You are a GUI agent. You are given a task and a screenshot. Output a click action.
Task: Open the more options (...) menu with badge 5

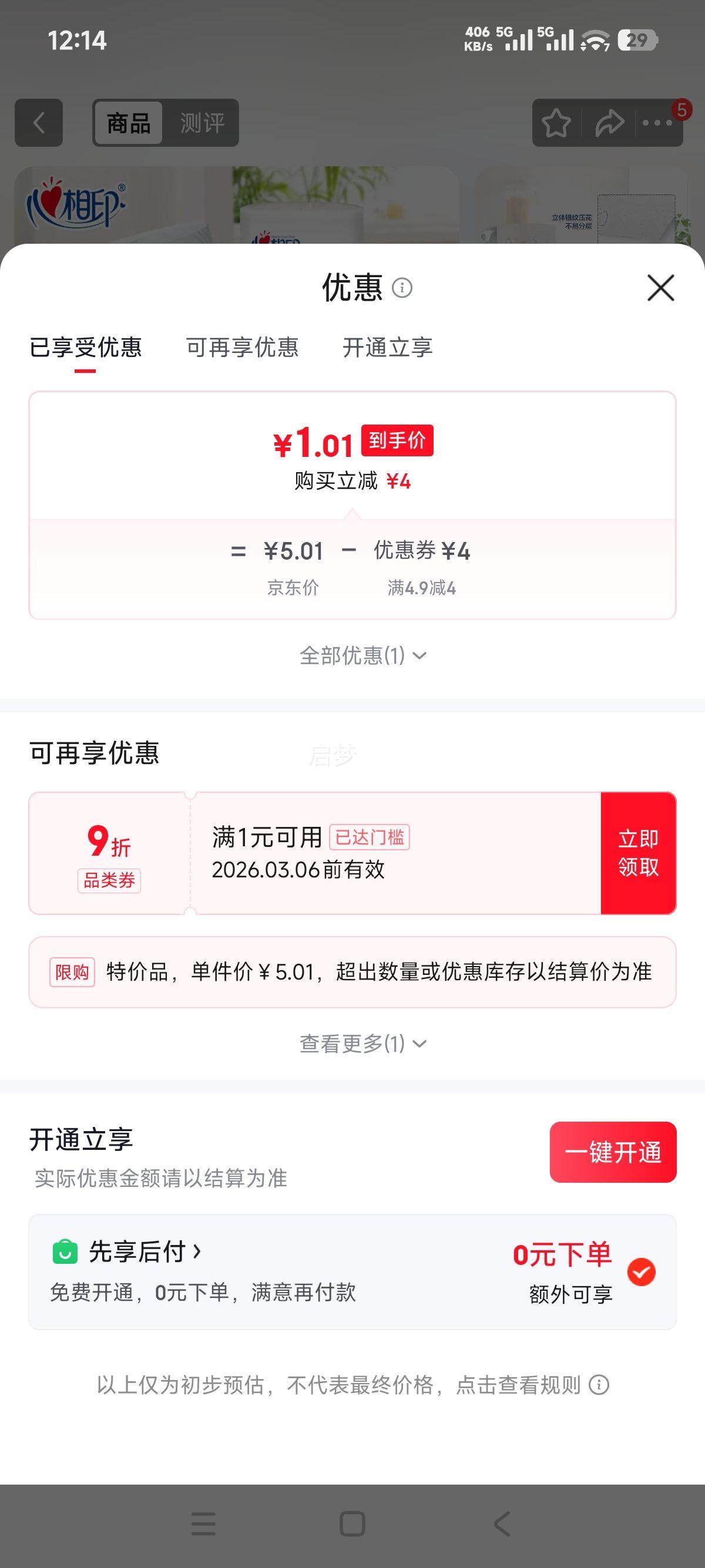pyautogui.click(x=659, y=123)
